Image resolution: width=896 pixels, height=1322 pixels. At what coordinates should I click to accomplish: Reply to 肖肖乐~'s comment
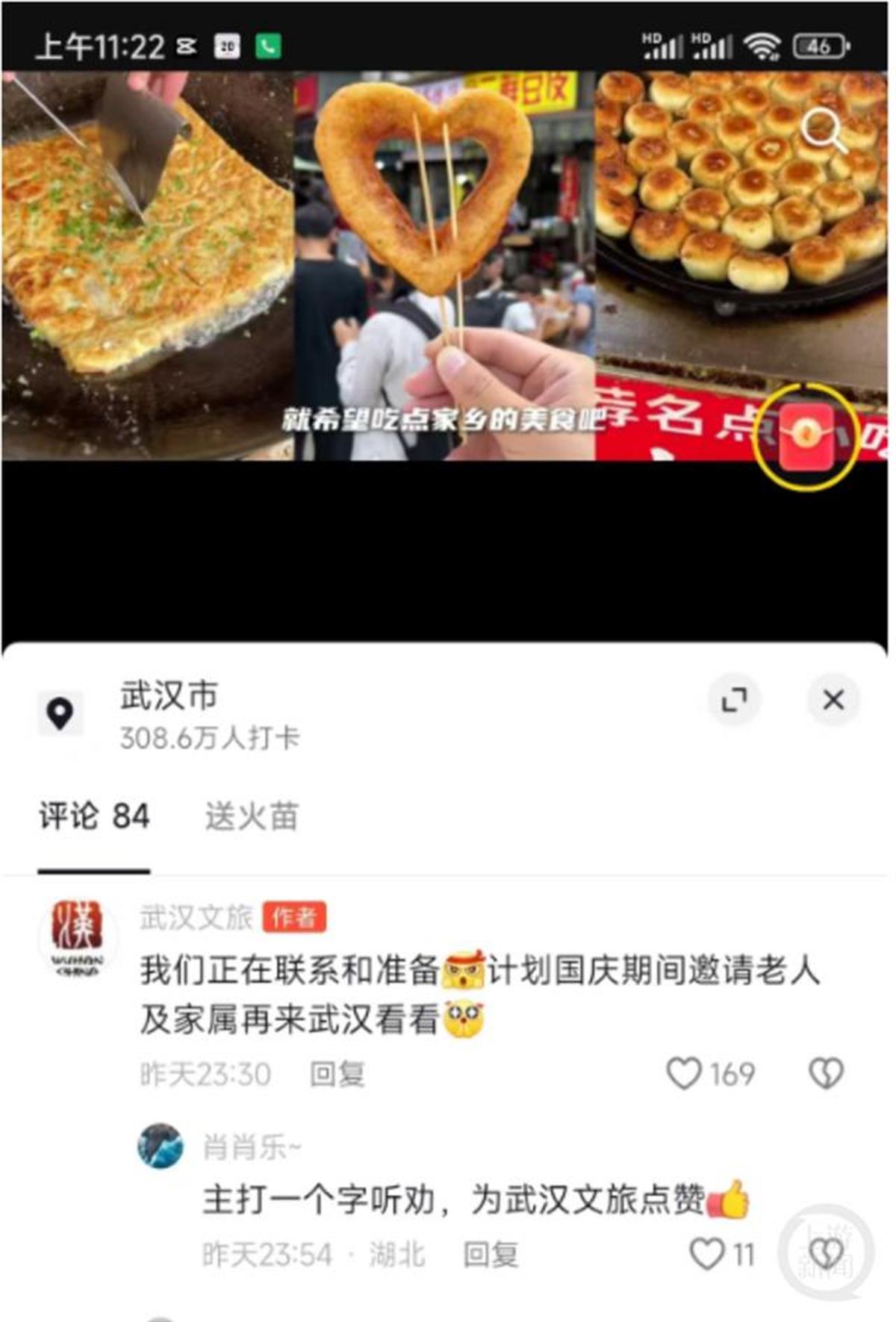click(490, 1255)
